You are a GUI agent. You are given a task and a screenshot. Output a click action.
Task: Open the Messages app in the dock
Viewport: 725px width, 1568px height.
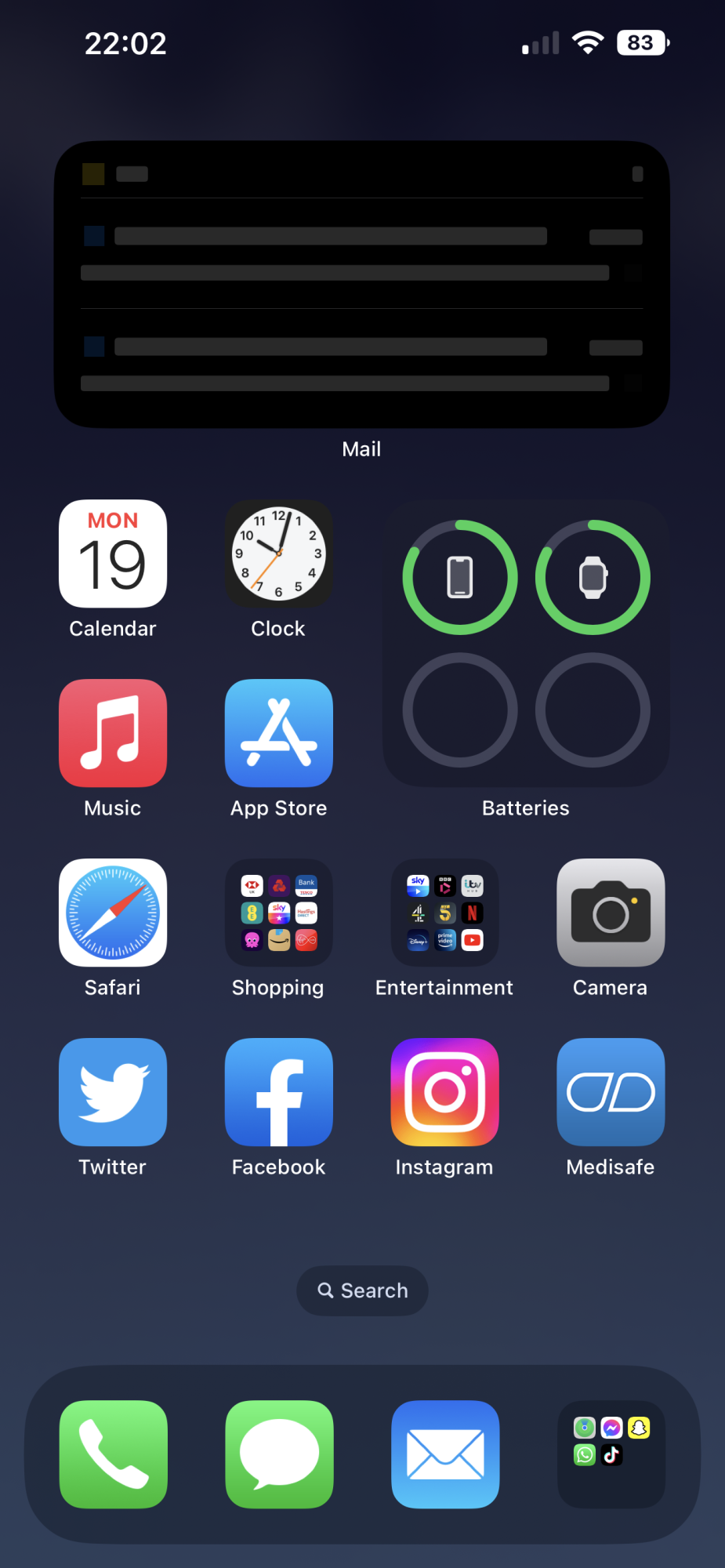point(279,1454)
